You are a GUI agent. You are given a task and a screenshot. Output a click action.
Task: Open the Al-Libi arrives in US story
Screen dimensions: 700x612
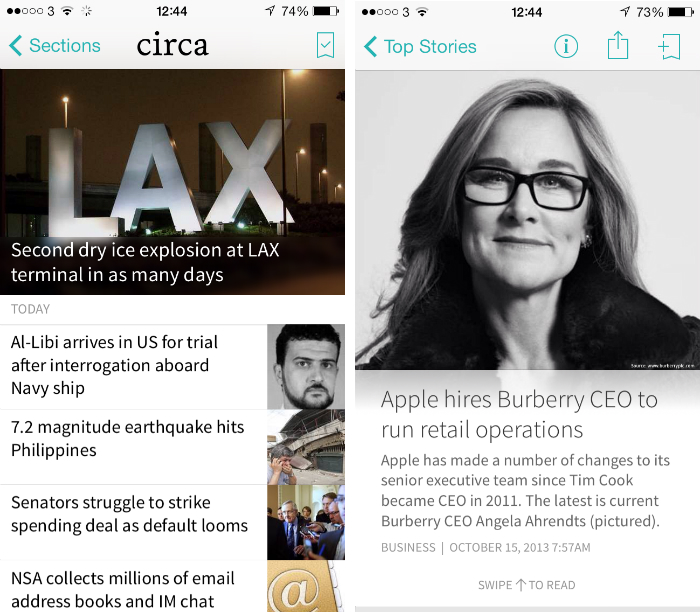pos(135,365)
